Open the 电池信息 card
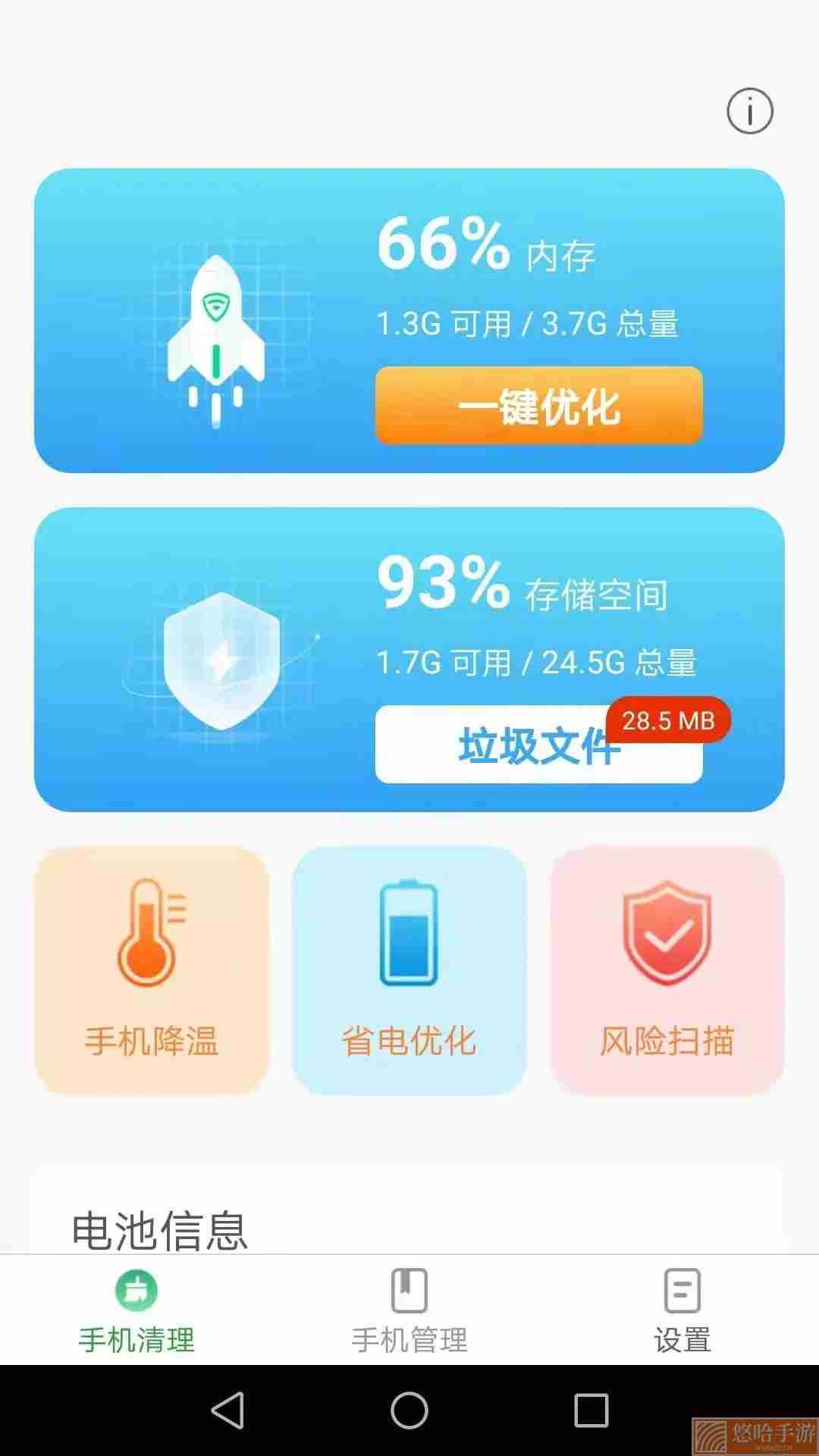The height and width of the screenshot is (1456, 819). (x=407, y=1211)
